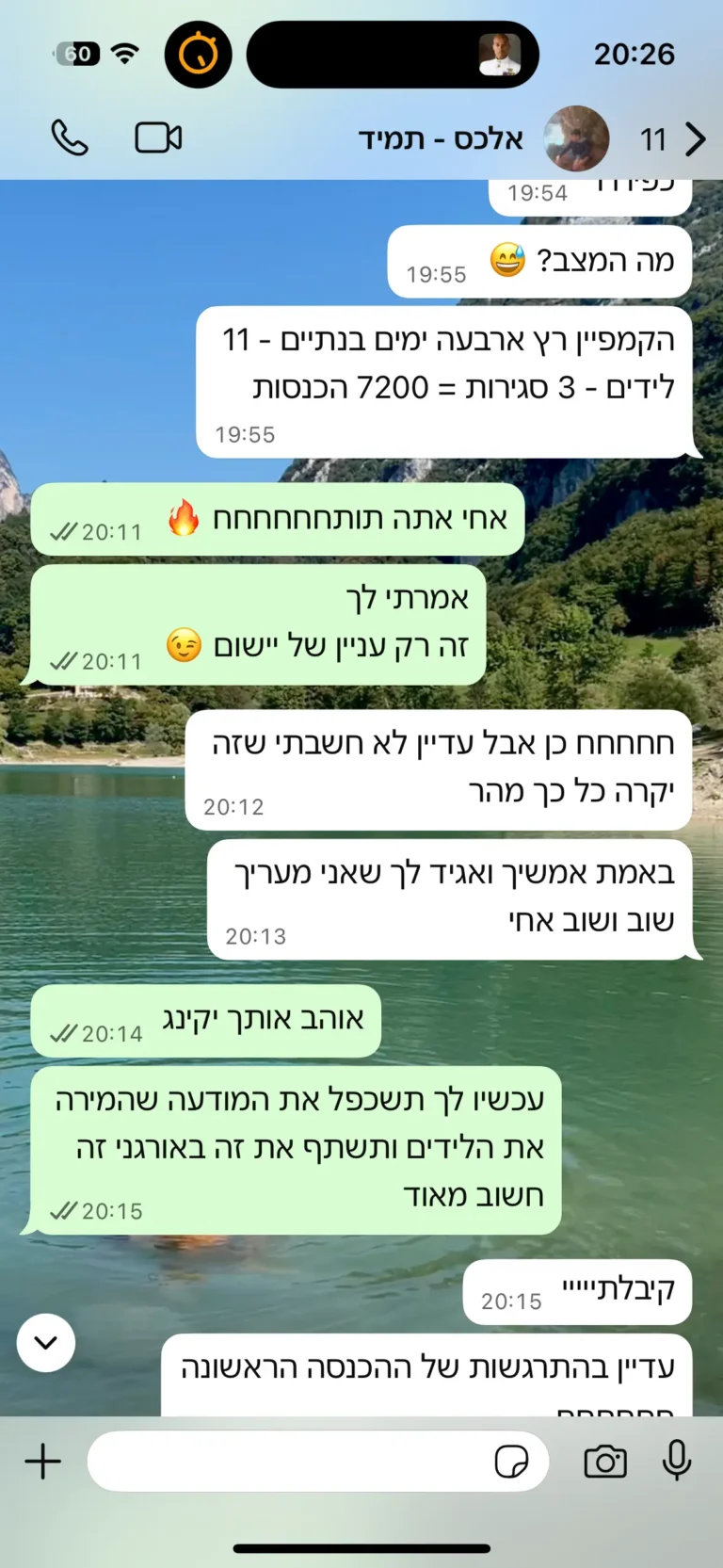The image size is (723, 1568).
Task: Open the sticker picker in the message field
Action: pos(511,1462)
